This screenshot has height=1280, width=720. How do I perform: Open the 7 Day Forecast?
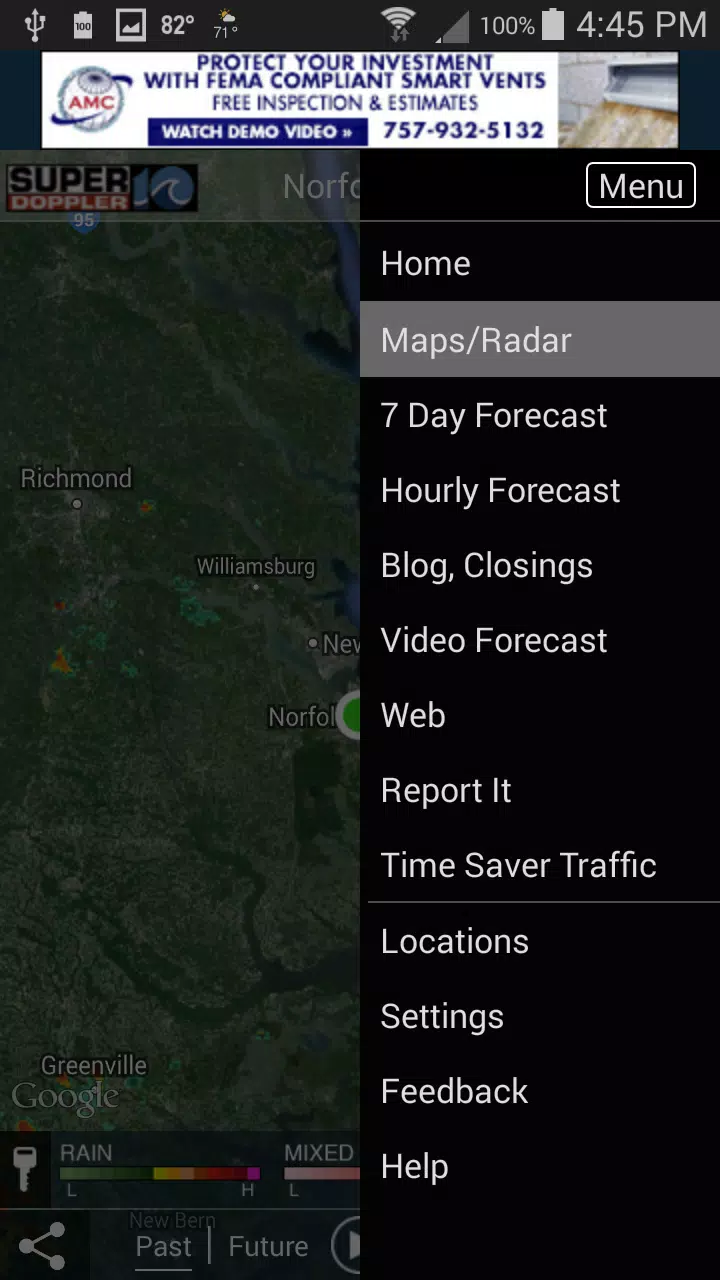[494, 415]
